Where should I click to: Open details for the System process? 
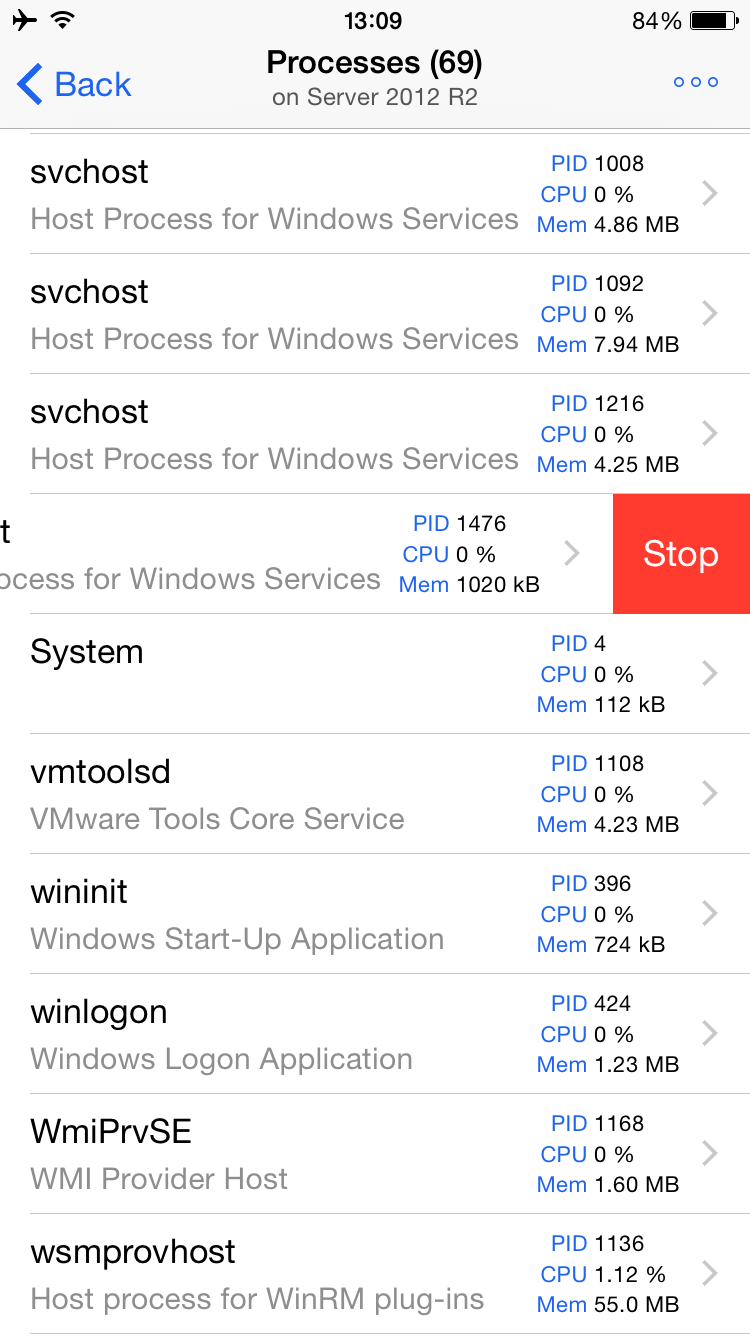coord(375,673)
